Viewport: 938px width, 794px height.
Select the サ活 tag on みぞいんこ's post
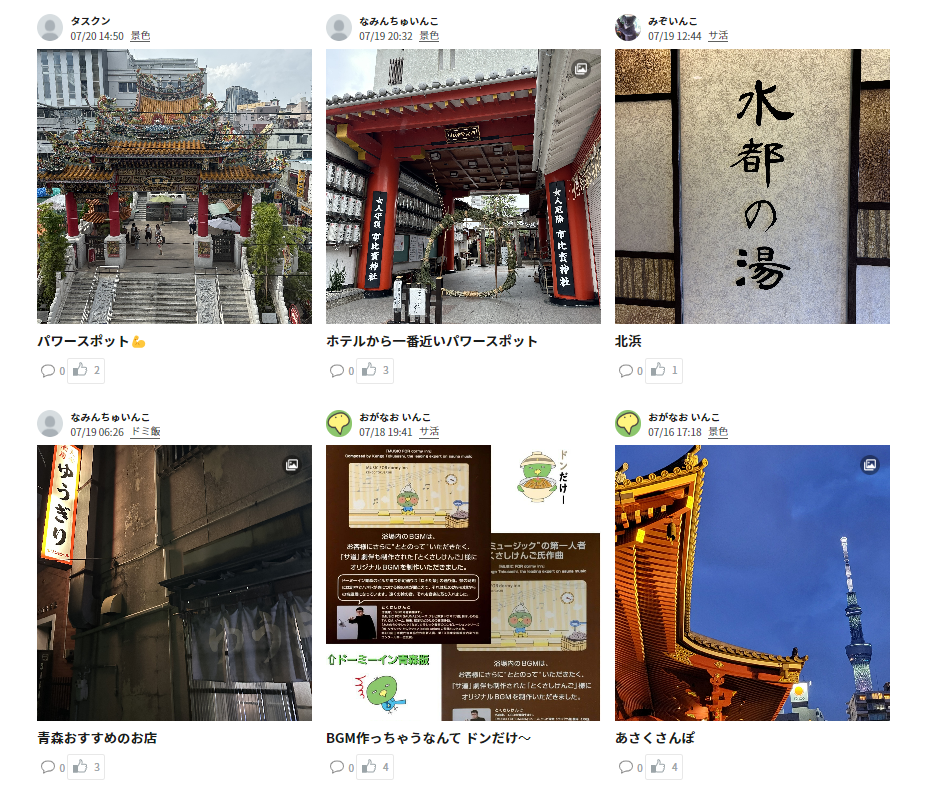[x=718, y=36]
